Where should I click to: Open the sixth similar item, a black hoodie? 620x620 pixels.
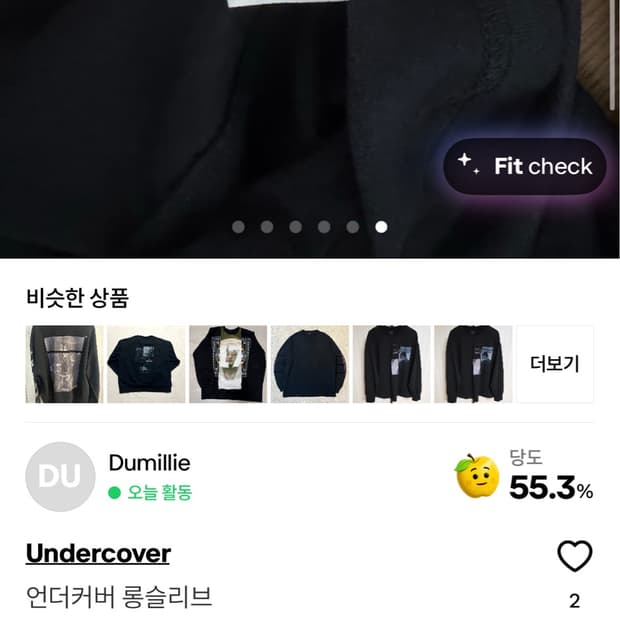click(x=473, y=364)
